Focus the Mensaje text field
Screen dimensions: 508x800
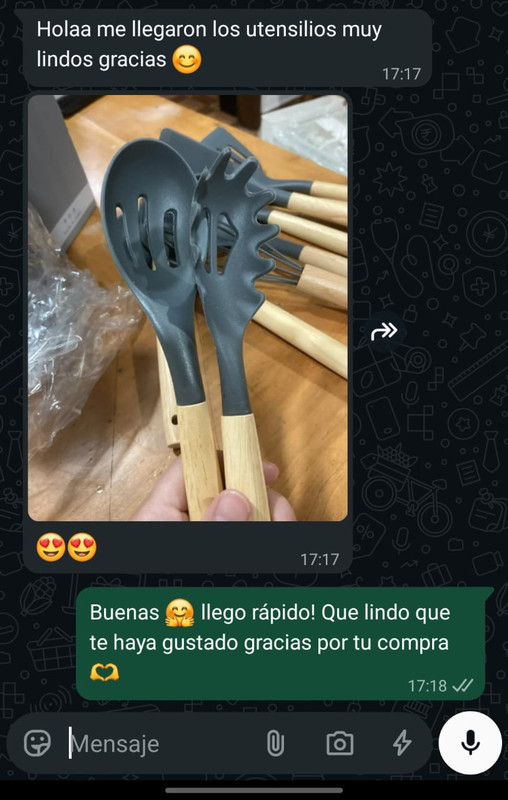[161, 744]
